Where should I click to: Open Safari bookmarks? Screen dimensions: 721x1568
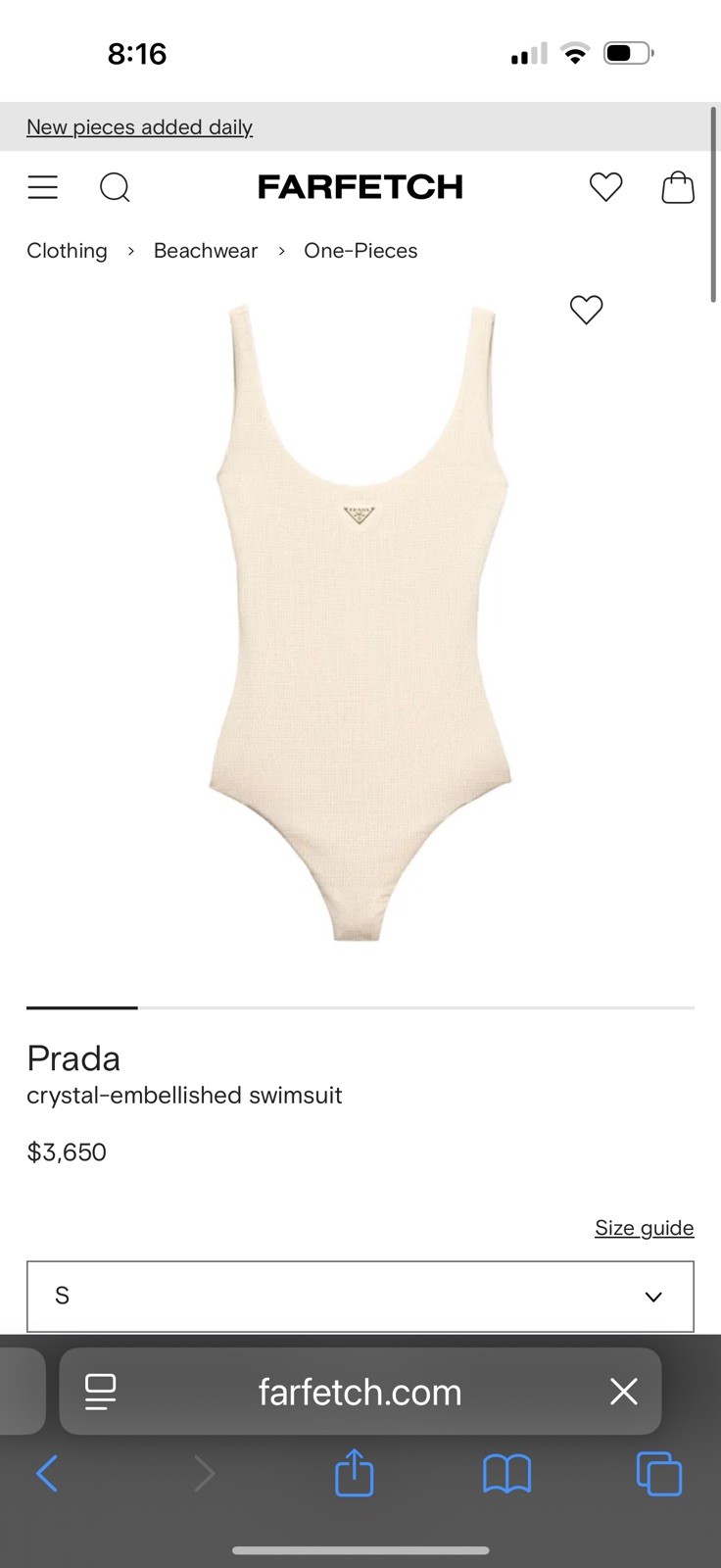click(506, 1473)
